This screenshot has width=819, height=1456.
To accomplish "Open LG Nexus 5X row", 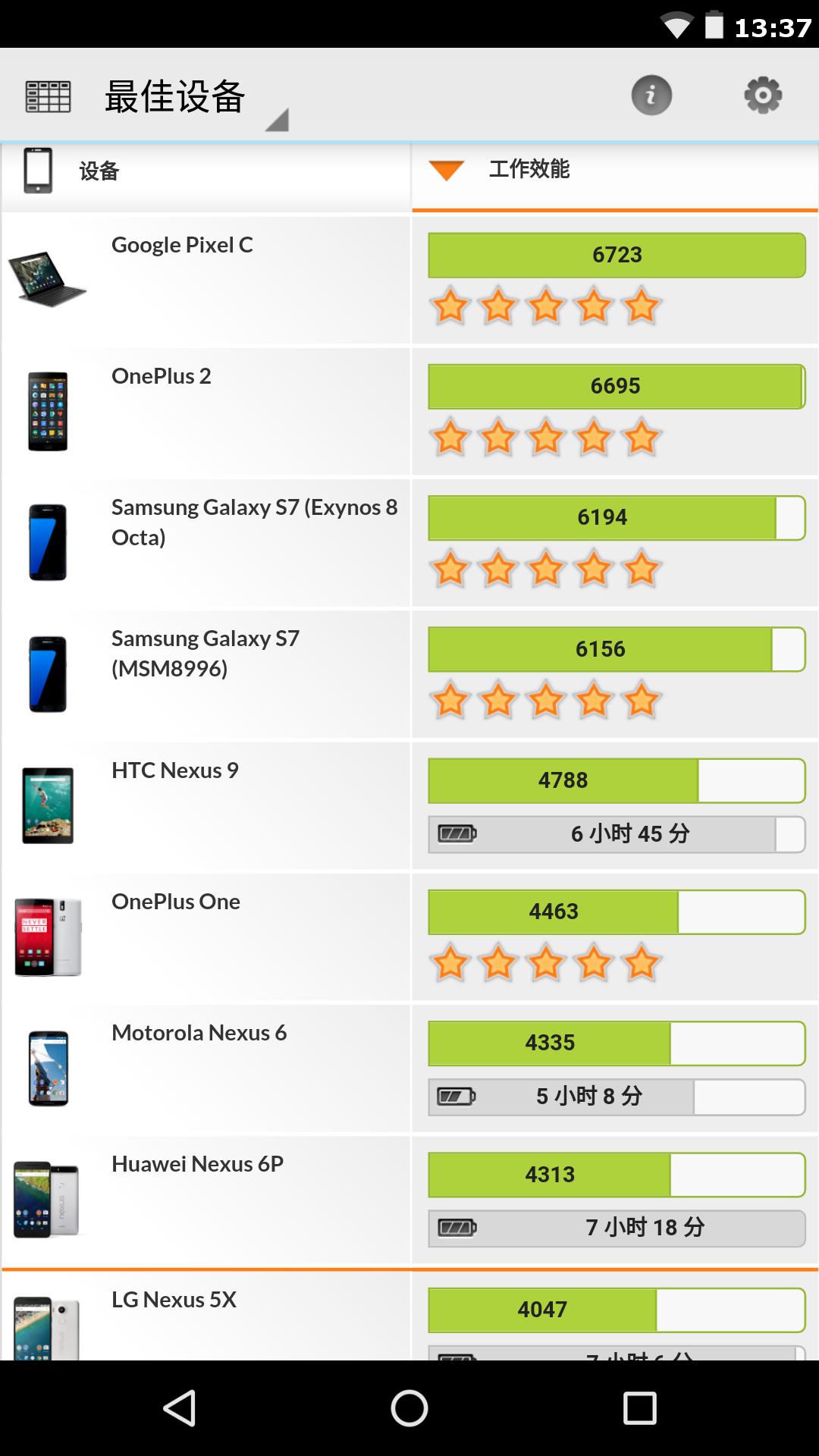I will tap(409, 1316).
